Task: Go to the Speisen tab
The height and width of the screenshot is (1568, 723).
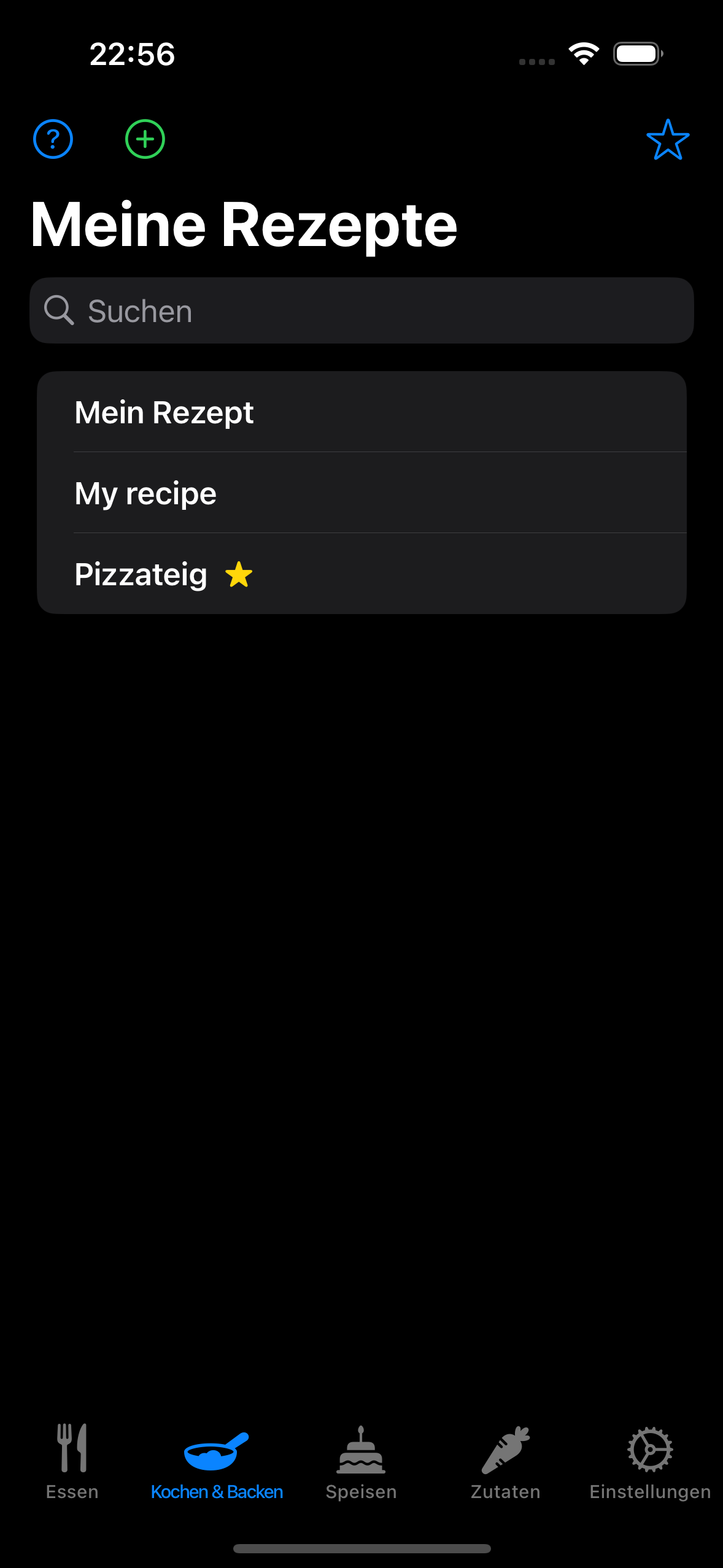Action: [361, 1462]
